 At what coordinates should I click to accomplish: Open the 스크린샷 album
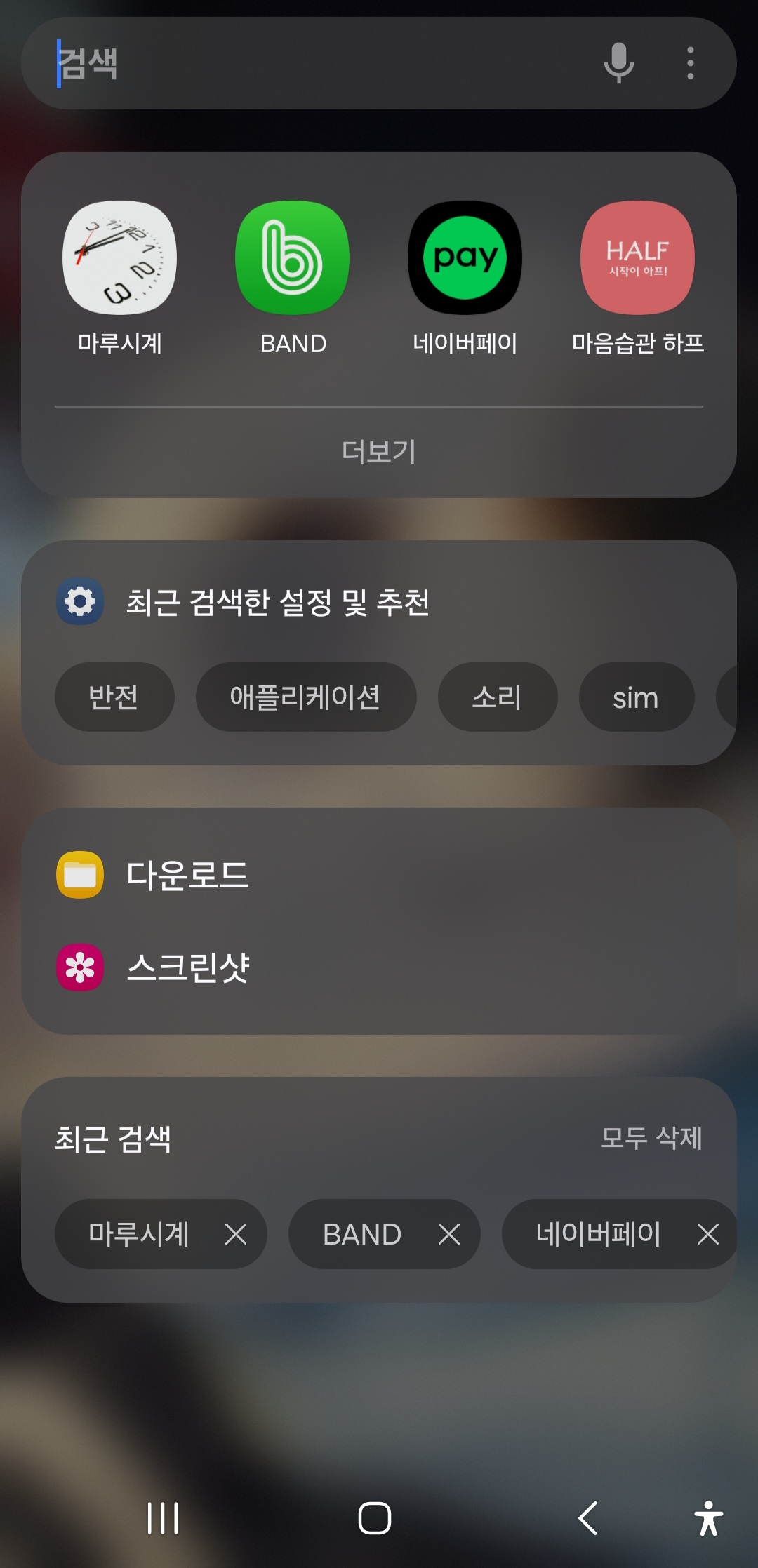coord(187,967)
